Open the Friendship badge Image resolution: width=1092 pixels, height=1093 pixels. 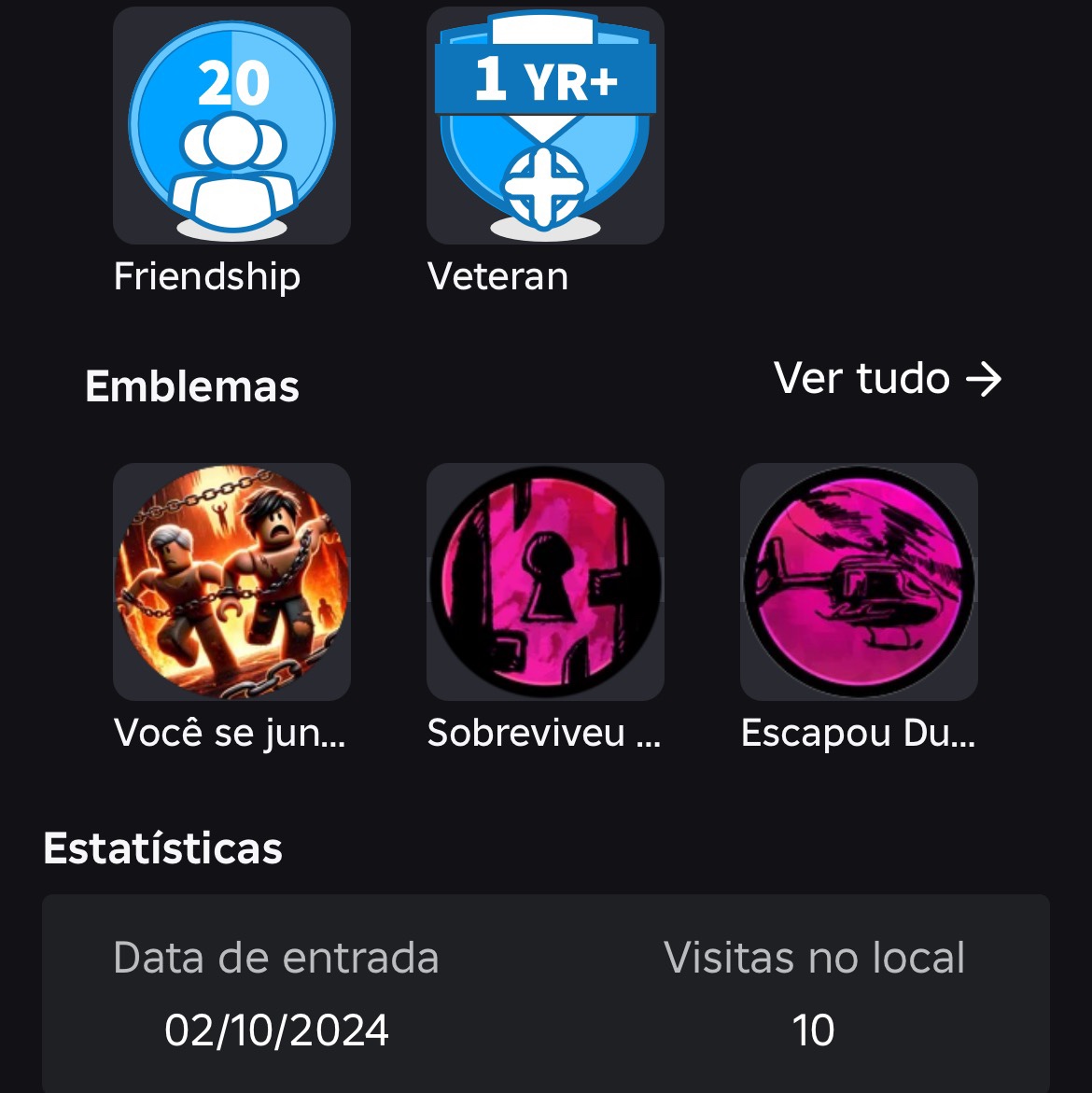231,126
